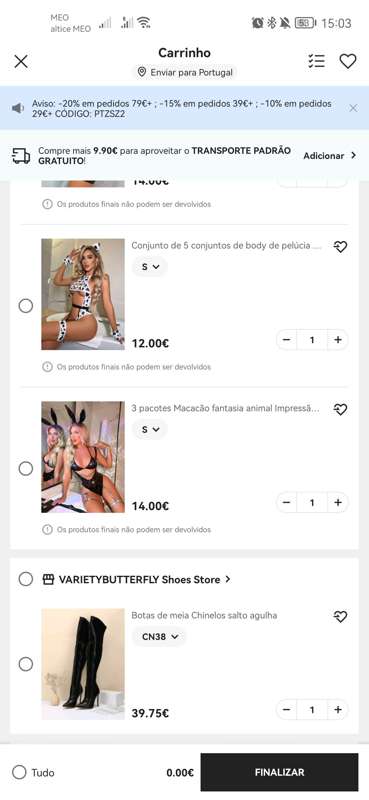The width and height of the screenshot is (369, 800).
Task: Open the Botas de meia product image
Action: [x=83, y=664]
